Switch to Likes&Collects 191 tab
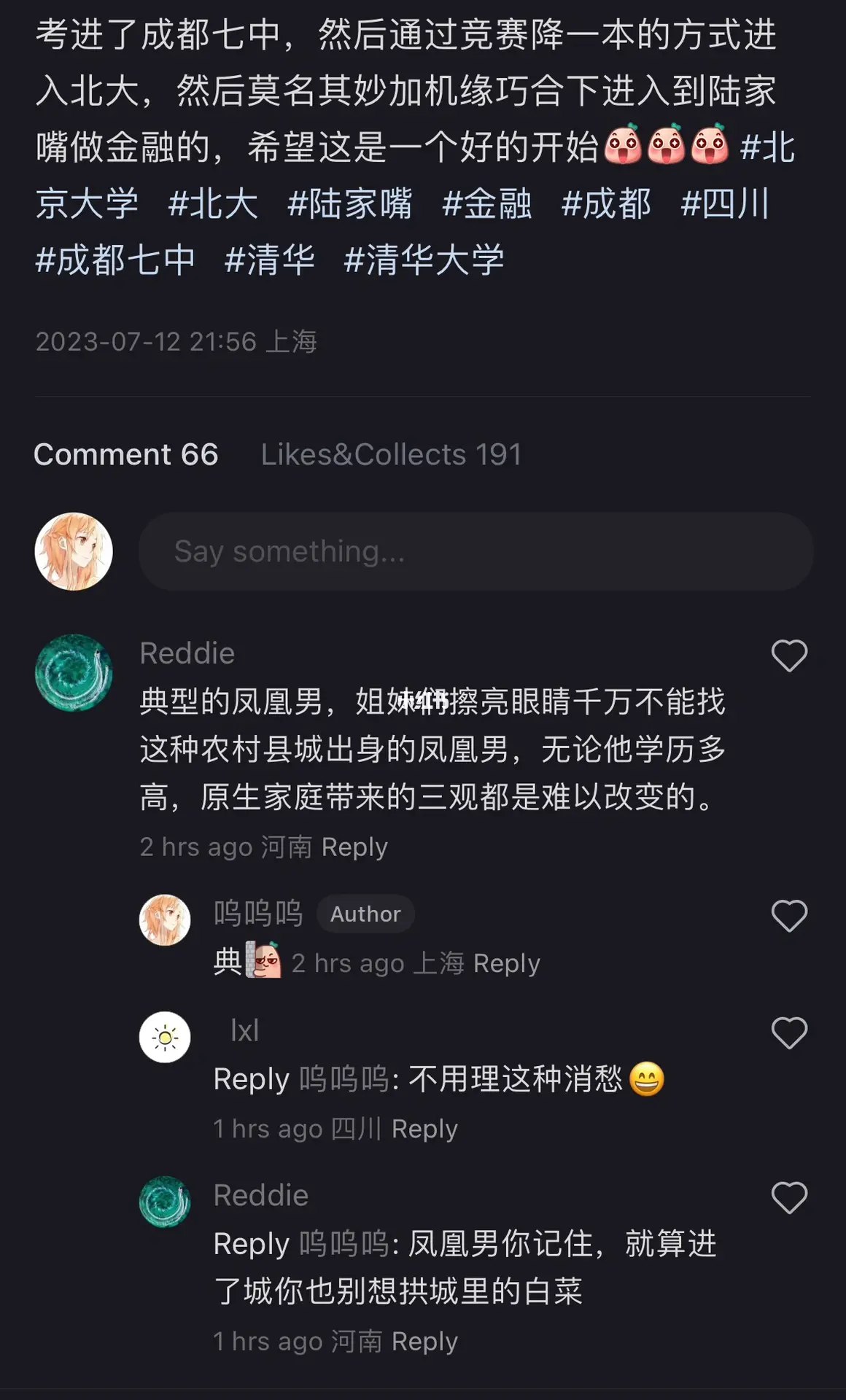 click(392, 455)
